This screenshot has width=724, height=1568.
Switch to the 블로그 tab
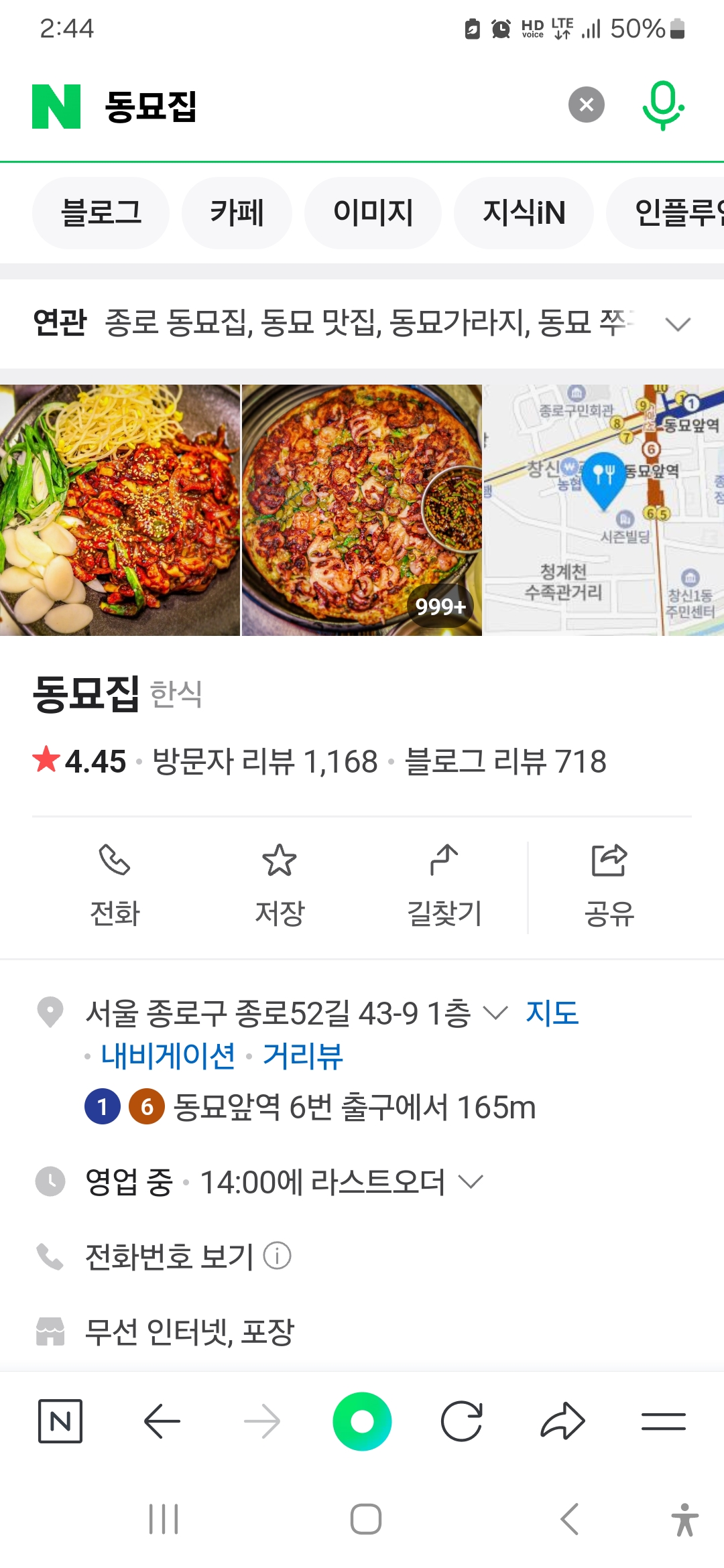pyautogui.click(x=101, y=213)
